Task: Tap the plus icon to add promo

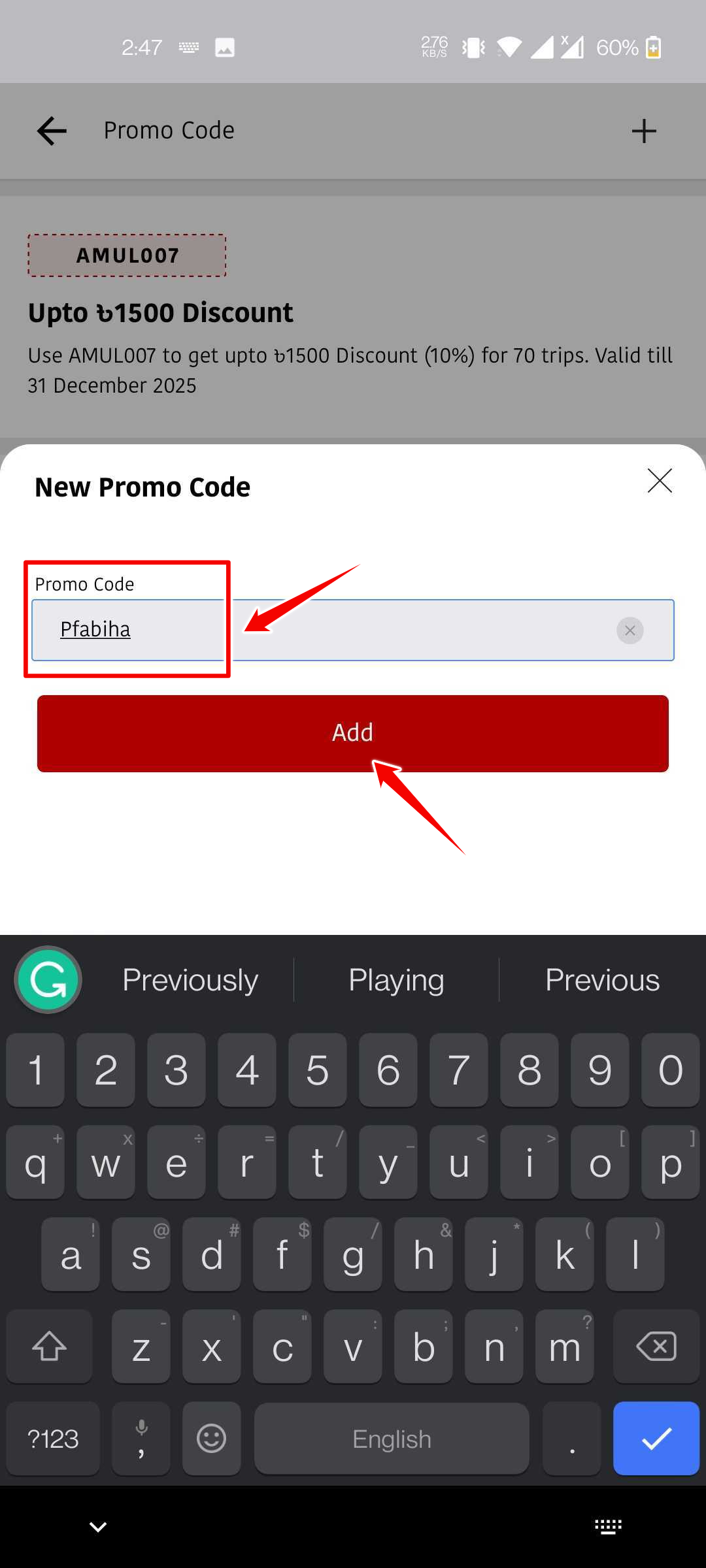Action: (x=644, y=131)
